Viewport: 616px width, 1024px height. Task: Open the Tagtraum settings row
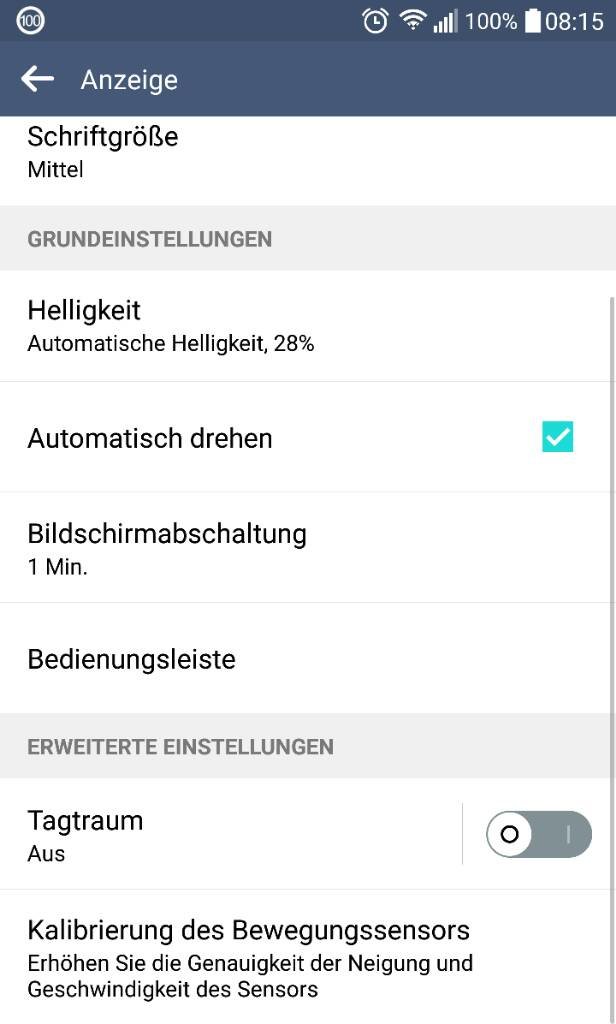point(231,834)
